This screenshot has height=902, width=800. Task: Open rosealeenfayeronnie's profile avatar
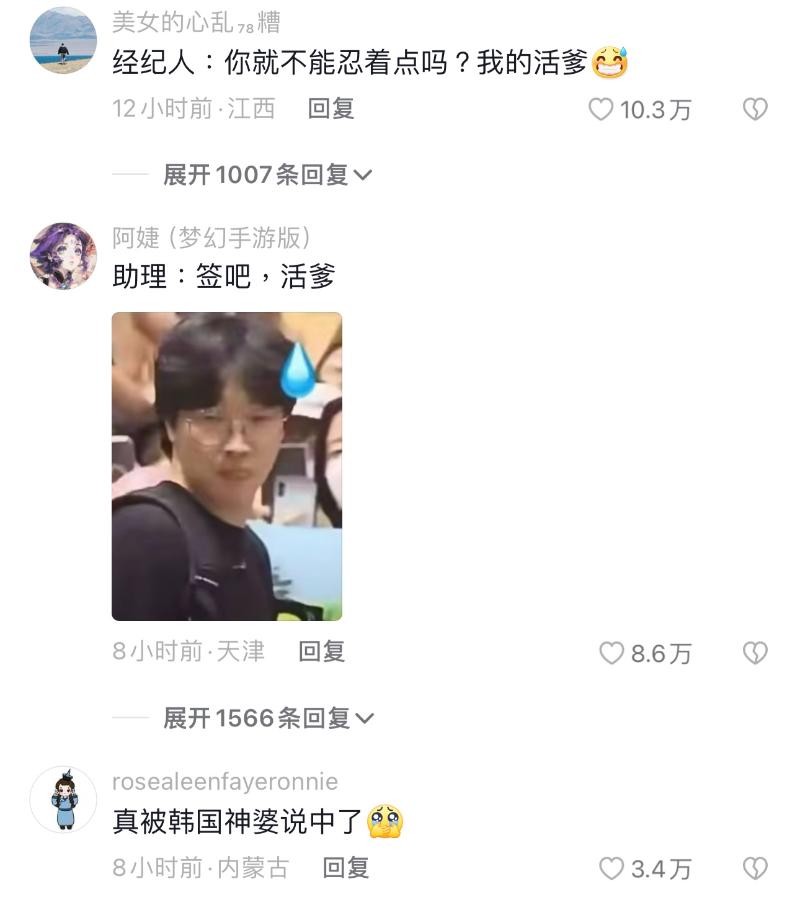63,800
